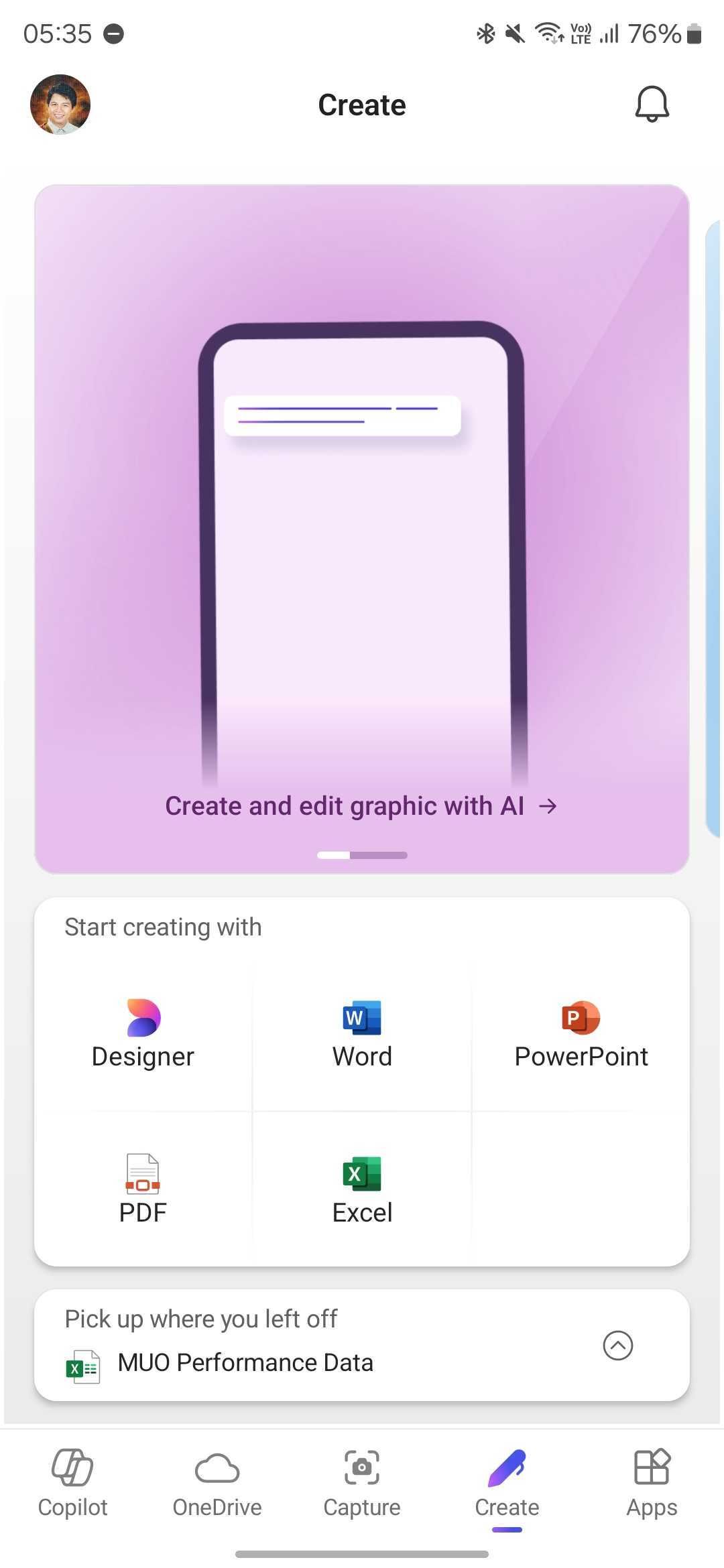This screenshot has height=1568, width=724.
Task: Create a new PDF
Action: point(143,1189)
